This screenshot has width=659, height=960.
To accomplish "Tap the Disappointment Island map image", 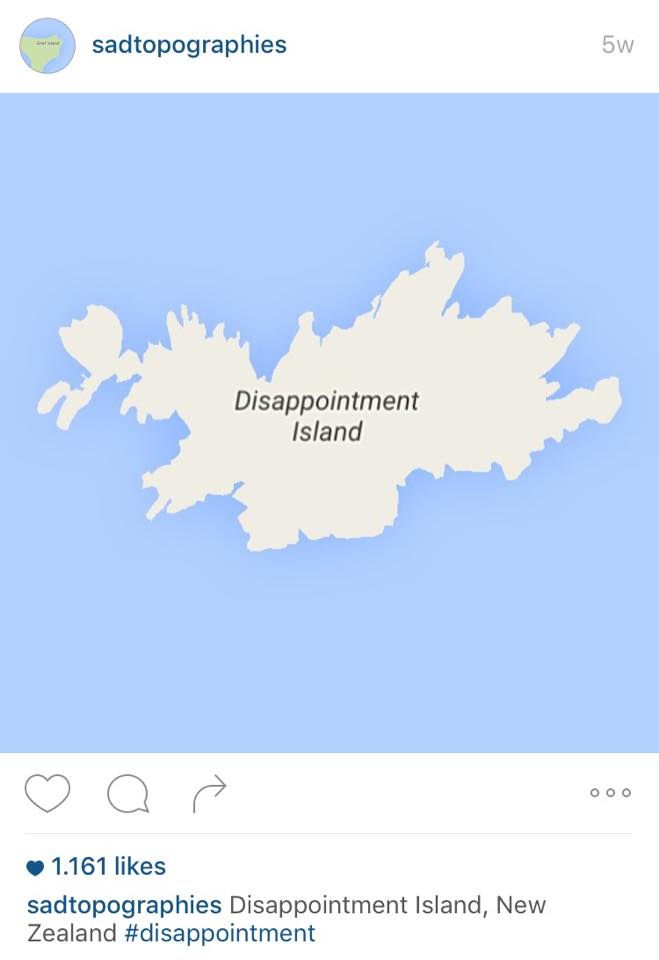I will click(329, 420).
